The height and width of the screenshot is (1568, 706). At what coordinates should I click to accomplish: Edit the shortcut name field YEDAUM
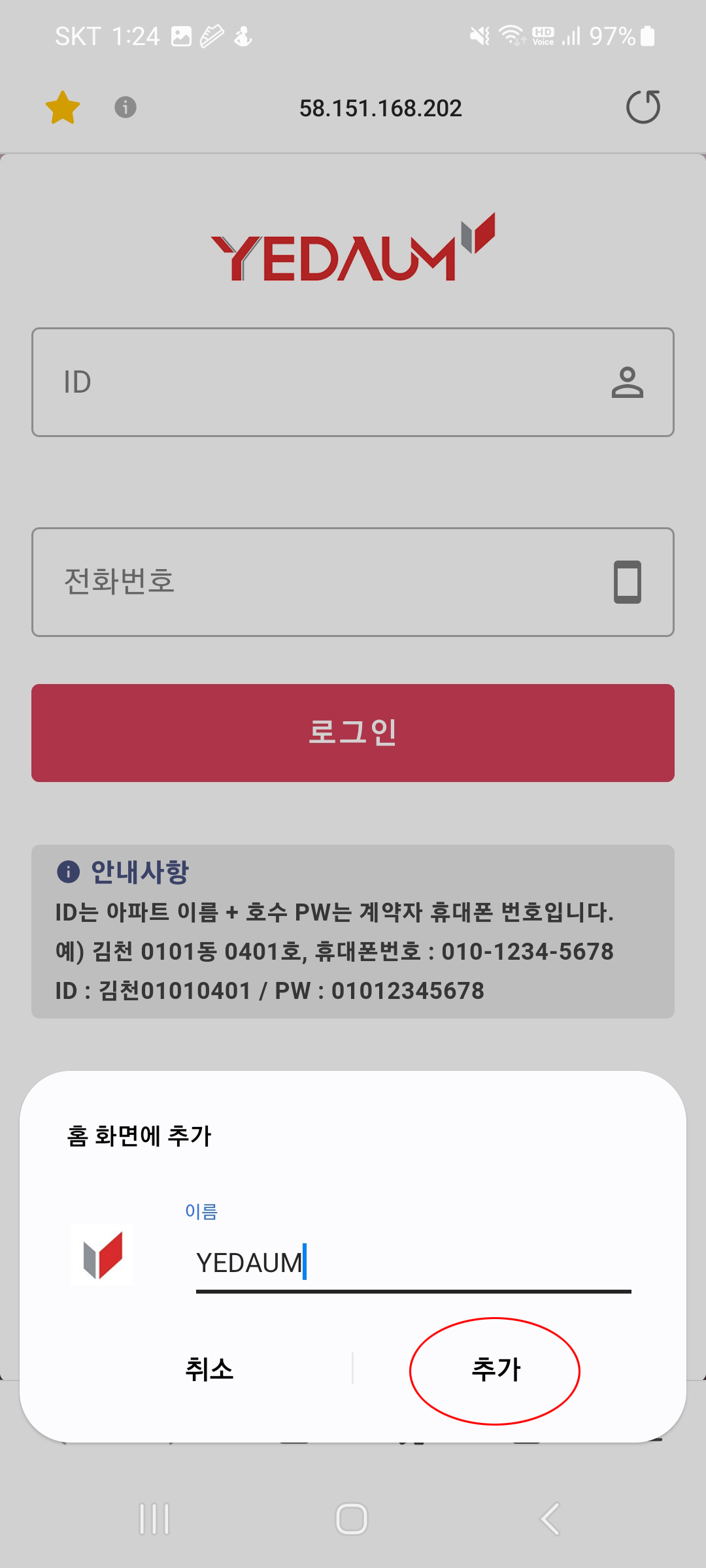pyautogui.click(x=413, y=1264)
